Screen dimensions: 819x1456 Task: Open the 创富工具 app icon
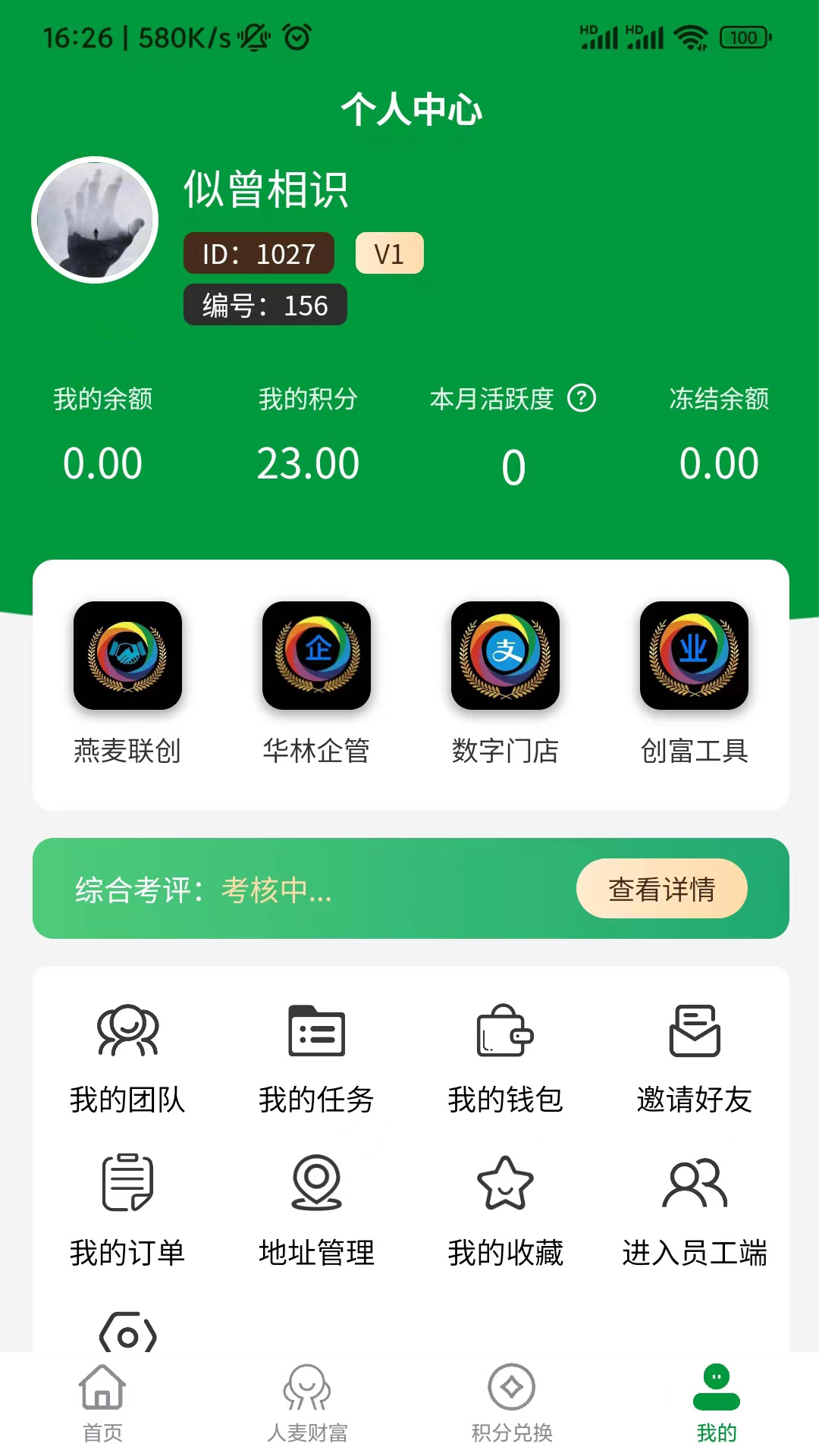(694, 657)
